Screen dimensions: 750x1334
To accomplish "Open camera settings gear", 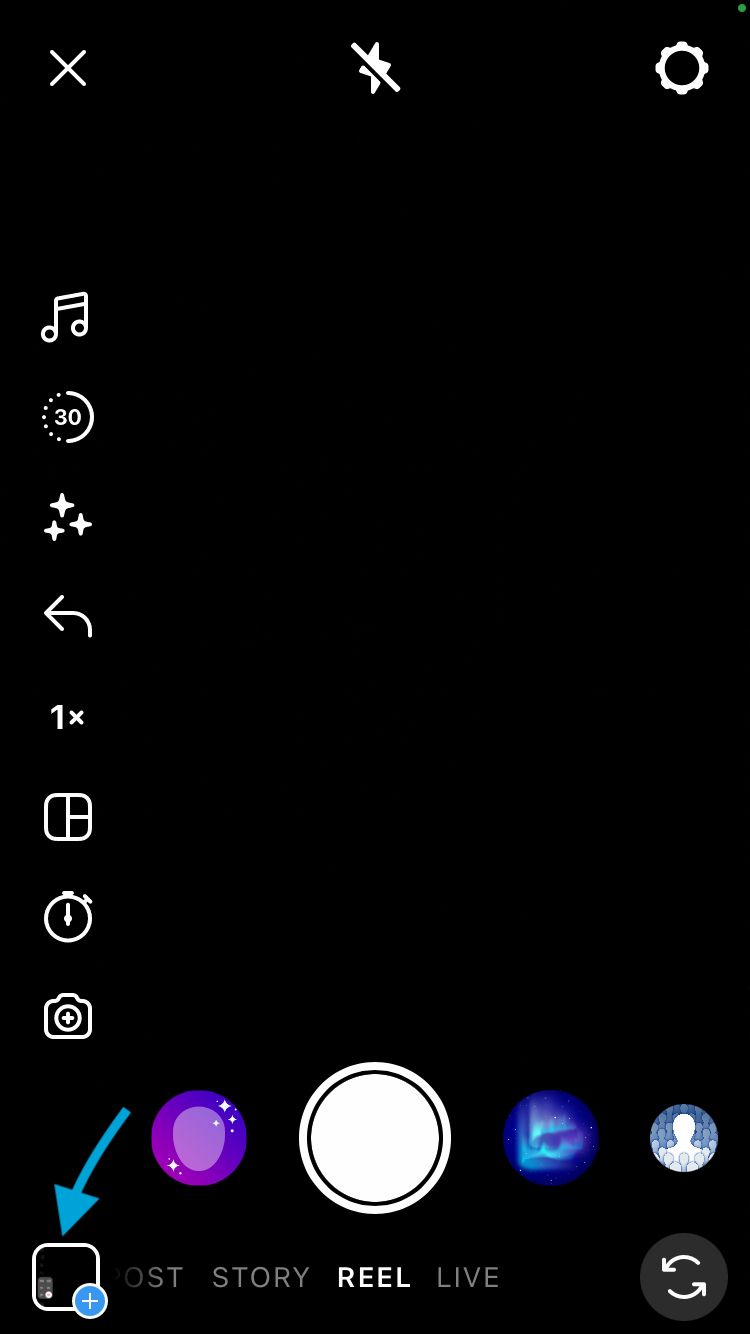I will [x=682, y=68].
